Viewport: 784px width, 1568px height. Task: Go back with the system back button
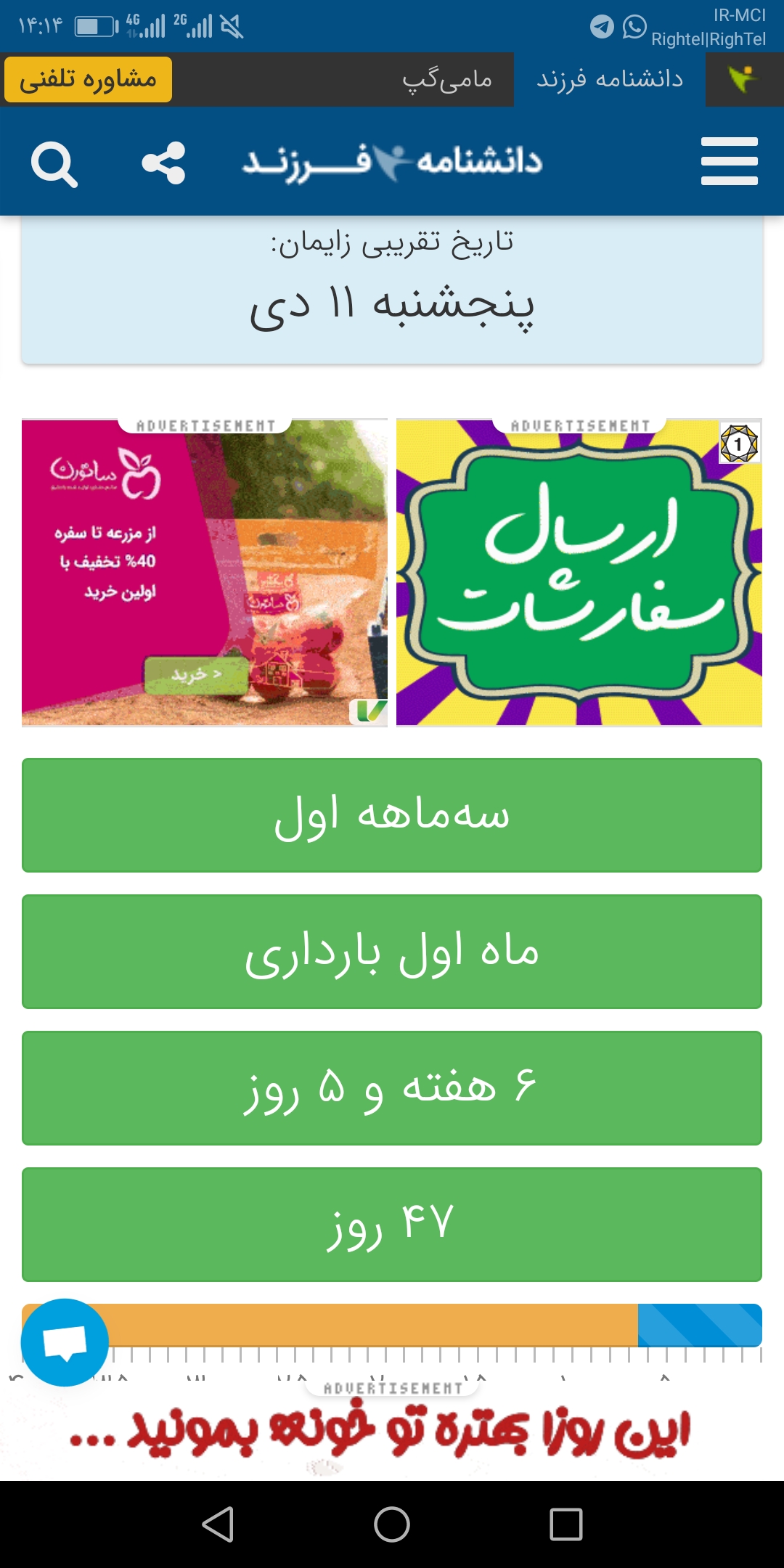pos(218,1524)
